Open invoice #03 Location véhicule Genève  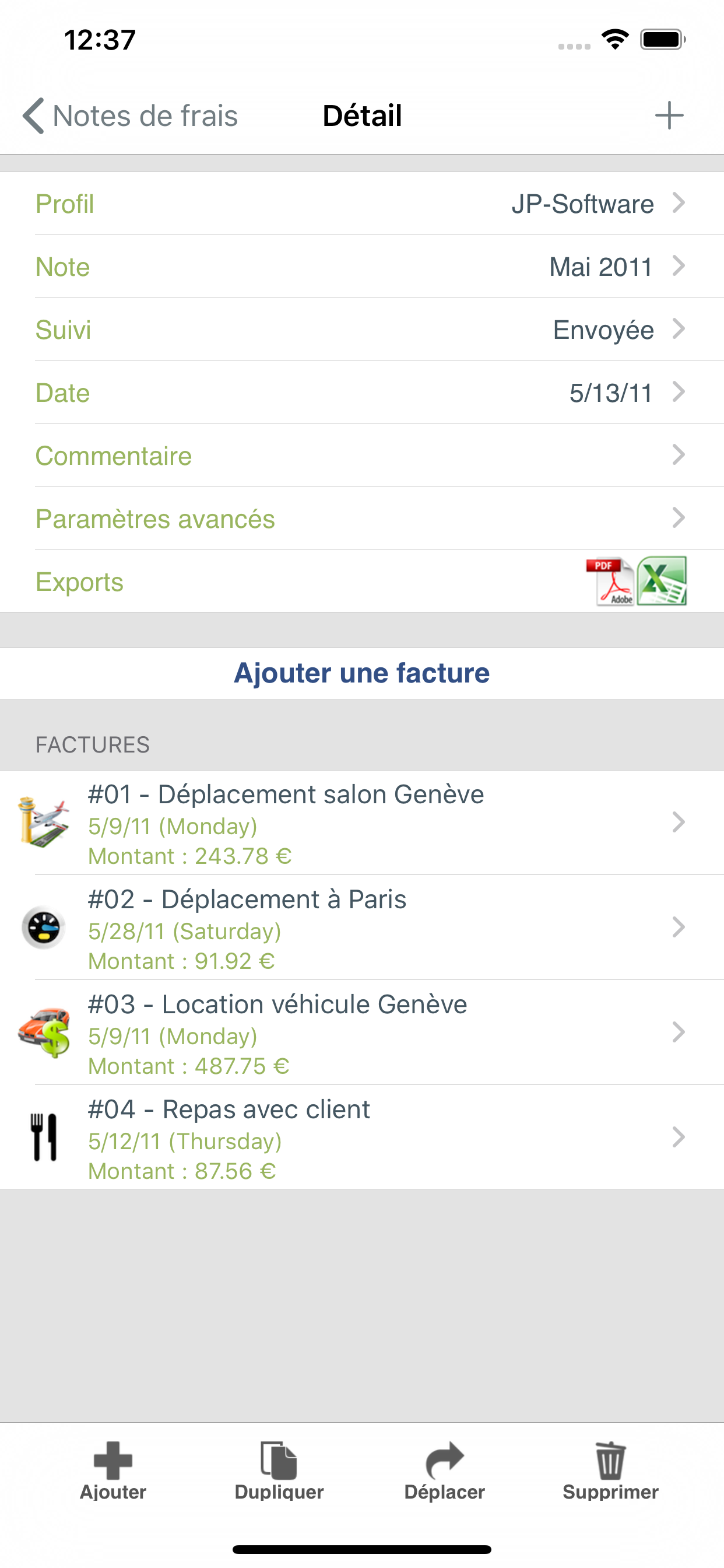coord(362,1033)
